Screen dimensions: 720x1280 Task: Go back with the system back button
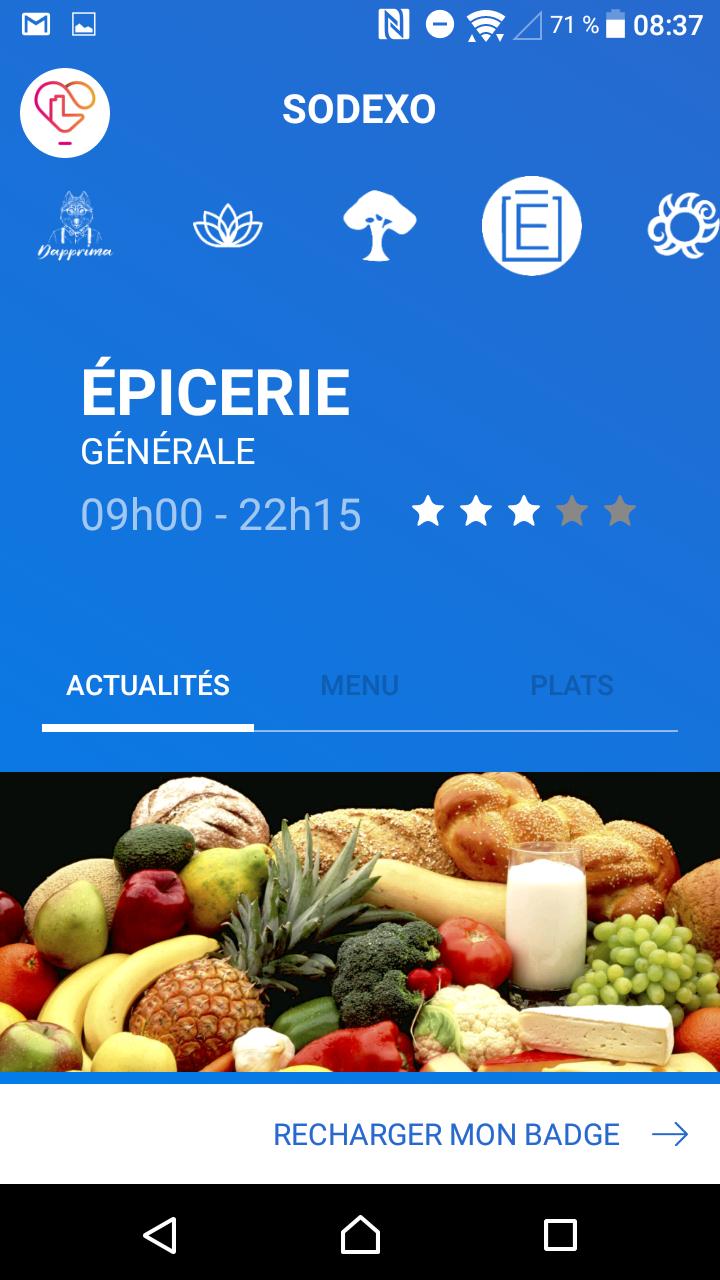(x=160, y=1234)
